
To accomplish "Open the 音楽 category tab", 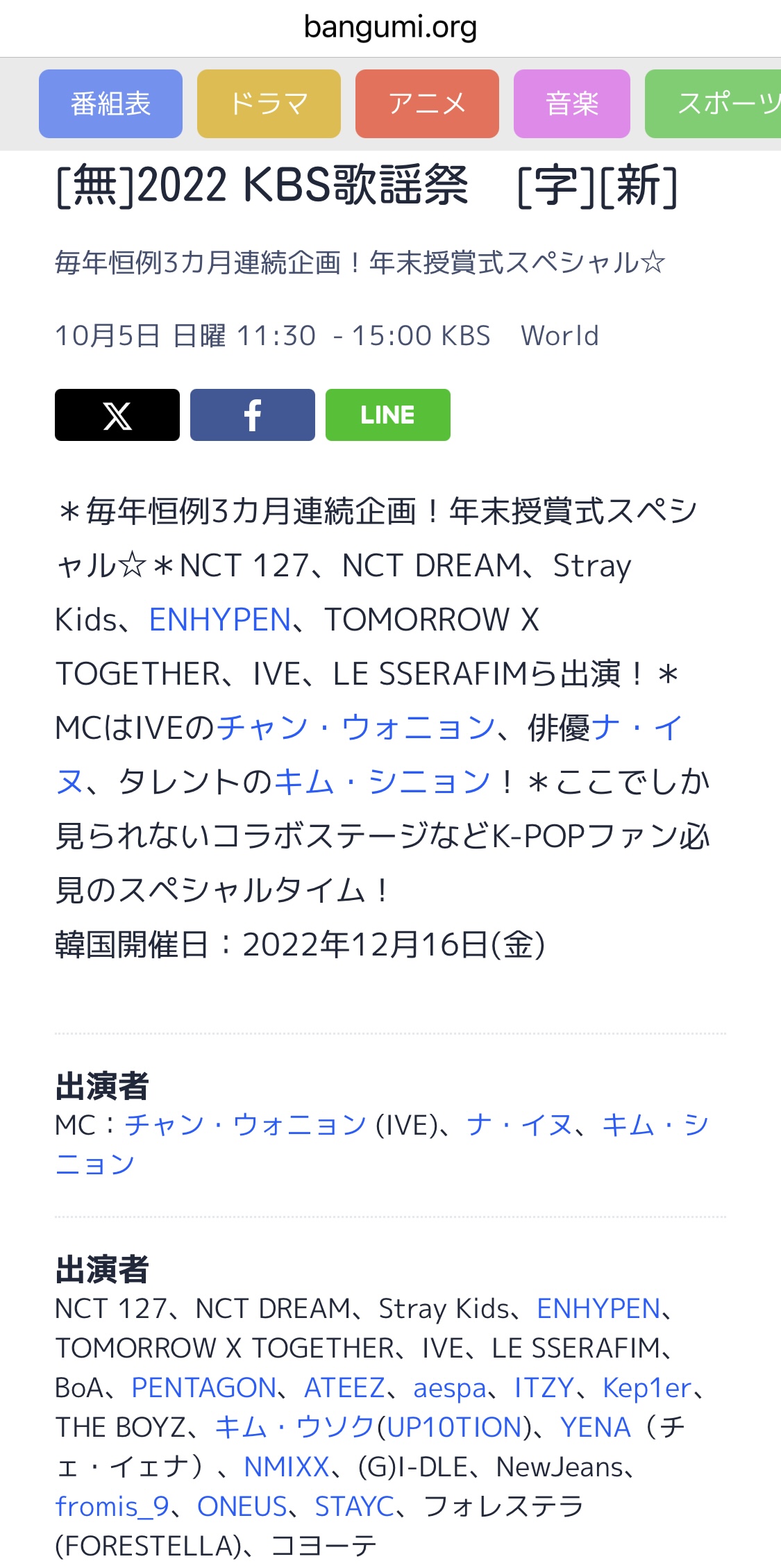I will pyautogui.click(x=571, y=104).
